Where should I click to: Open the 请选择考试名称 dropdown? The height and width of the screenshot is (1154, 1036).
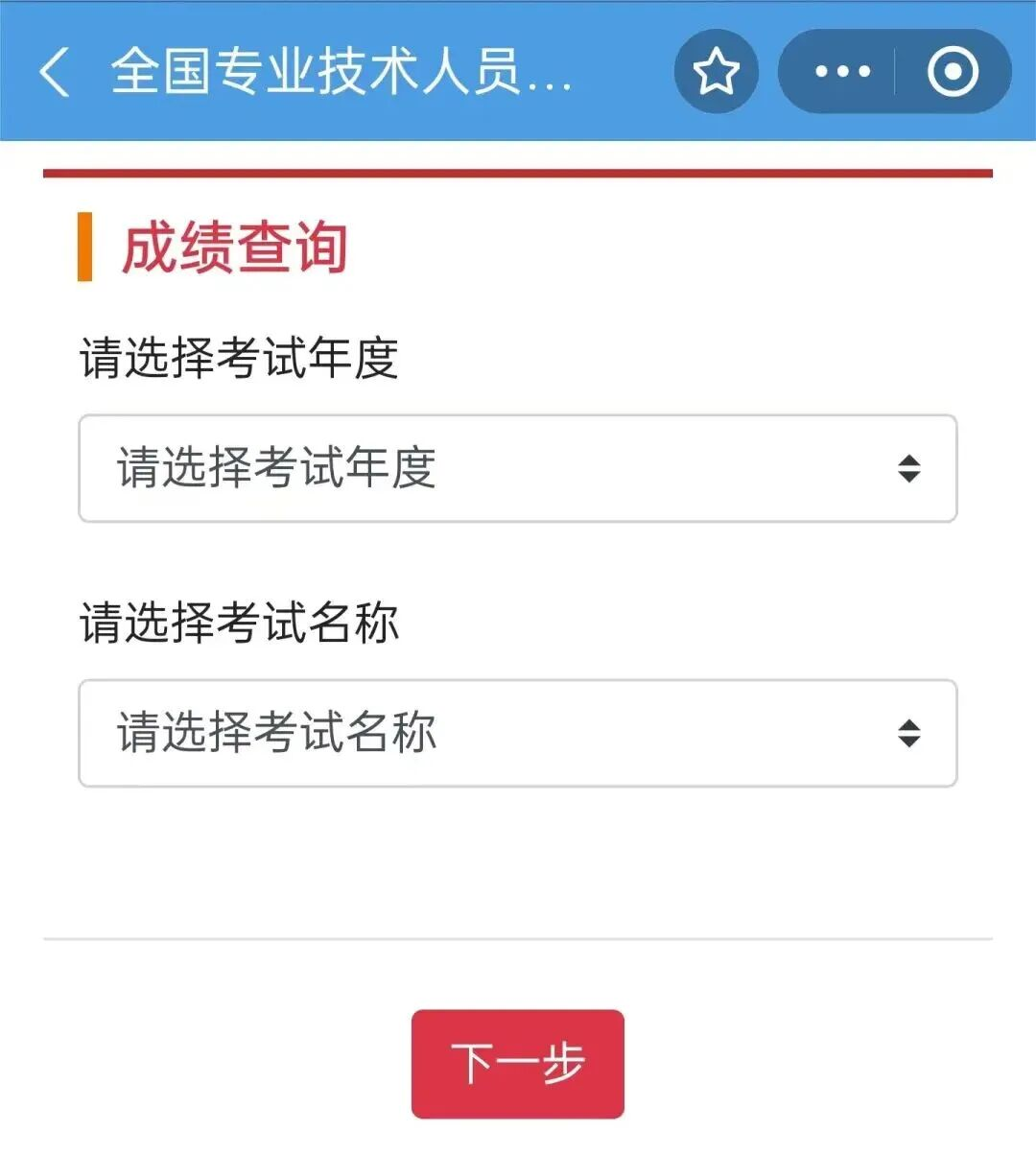[x=518, y=733]
